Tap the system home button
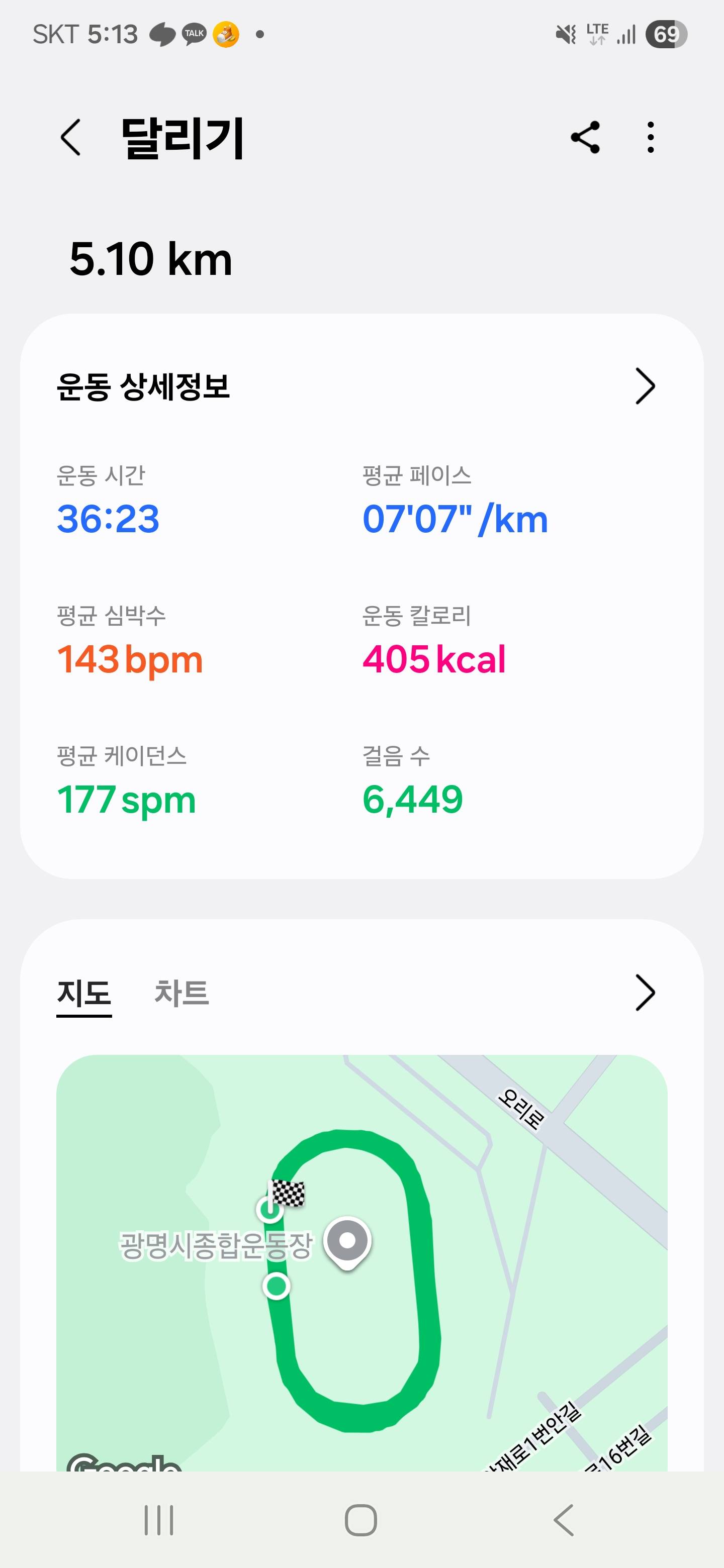This screenshot has width=724, height=1568. (361, 1520)
